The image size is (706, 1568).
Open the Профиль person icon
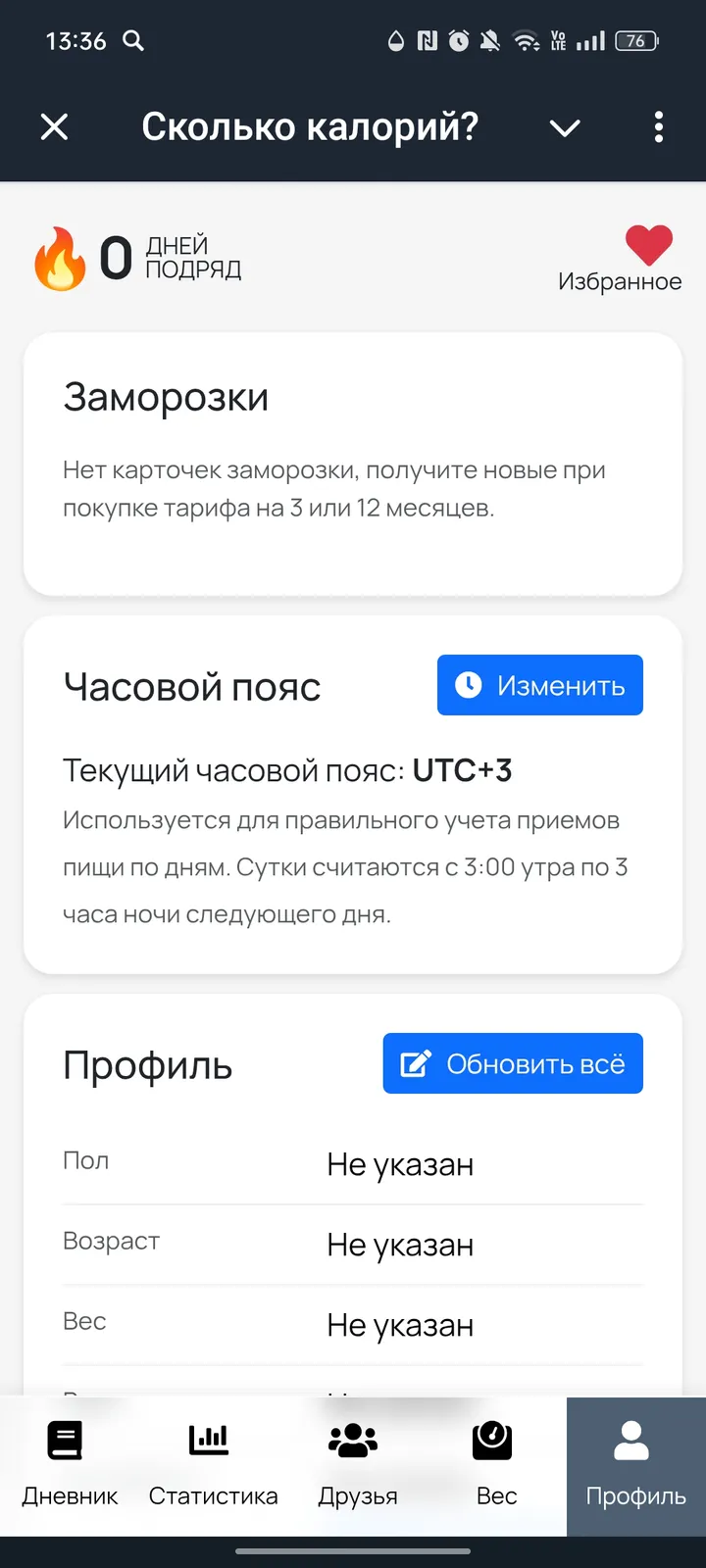coord(631,1439)
